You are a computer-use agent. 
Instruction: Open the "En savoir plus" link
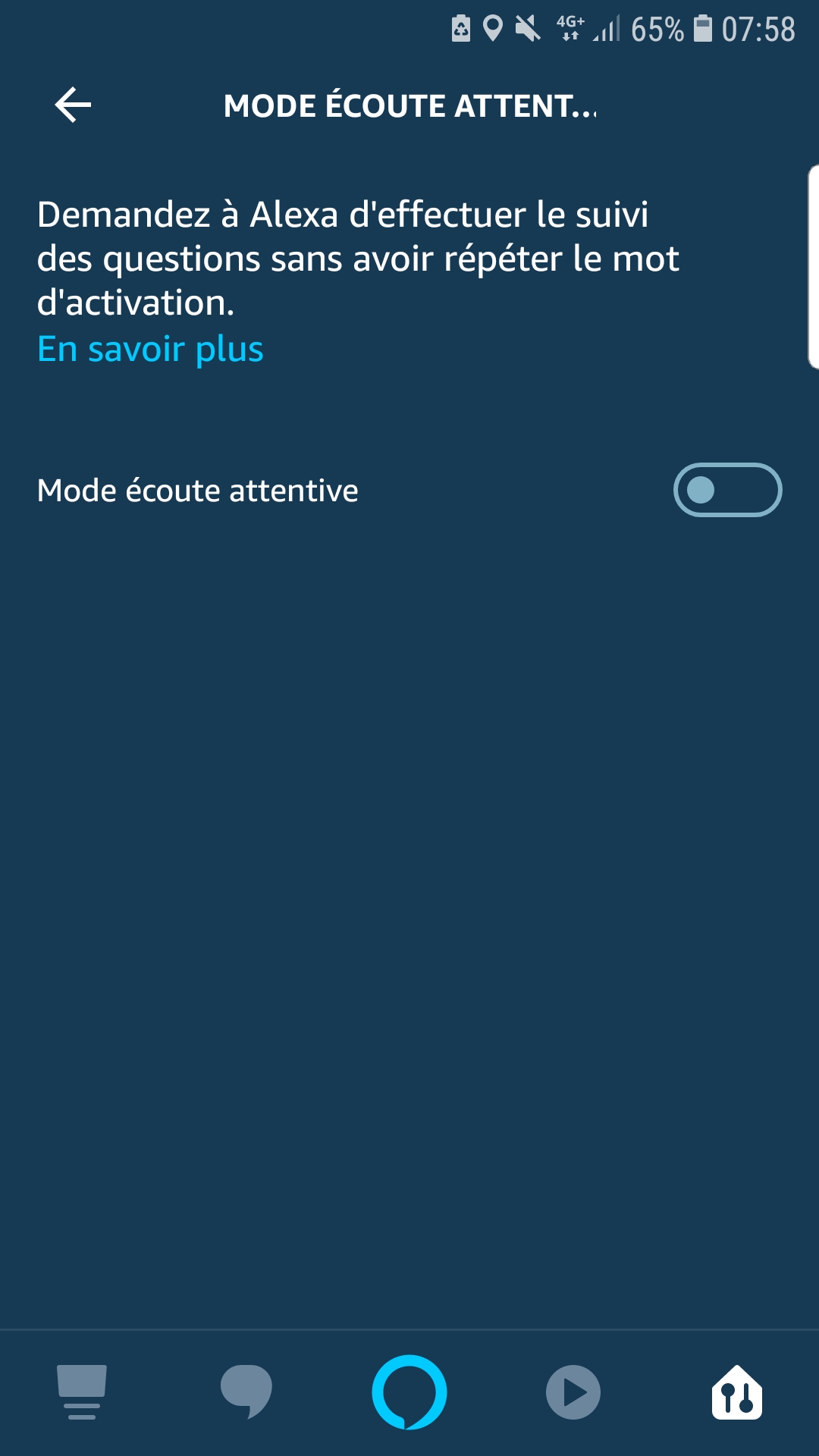[150, 350]
